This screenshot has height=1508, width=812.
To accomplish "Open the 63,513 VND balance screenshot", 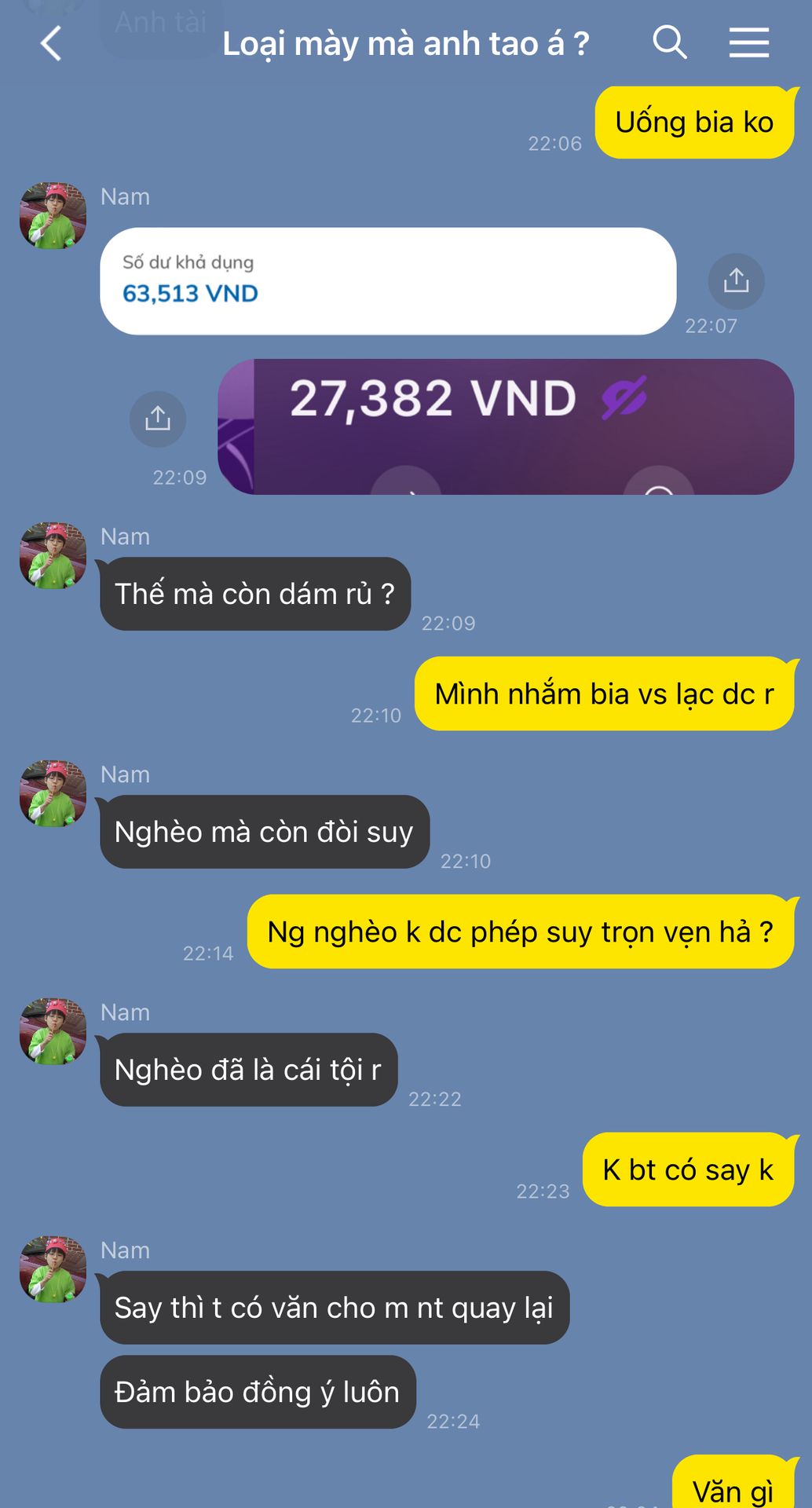I will pyautogui.click(x=388, y=281).
